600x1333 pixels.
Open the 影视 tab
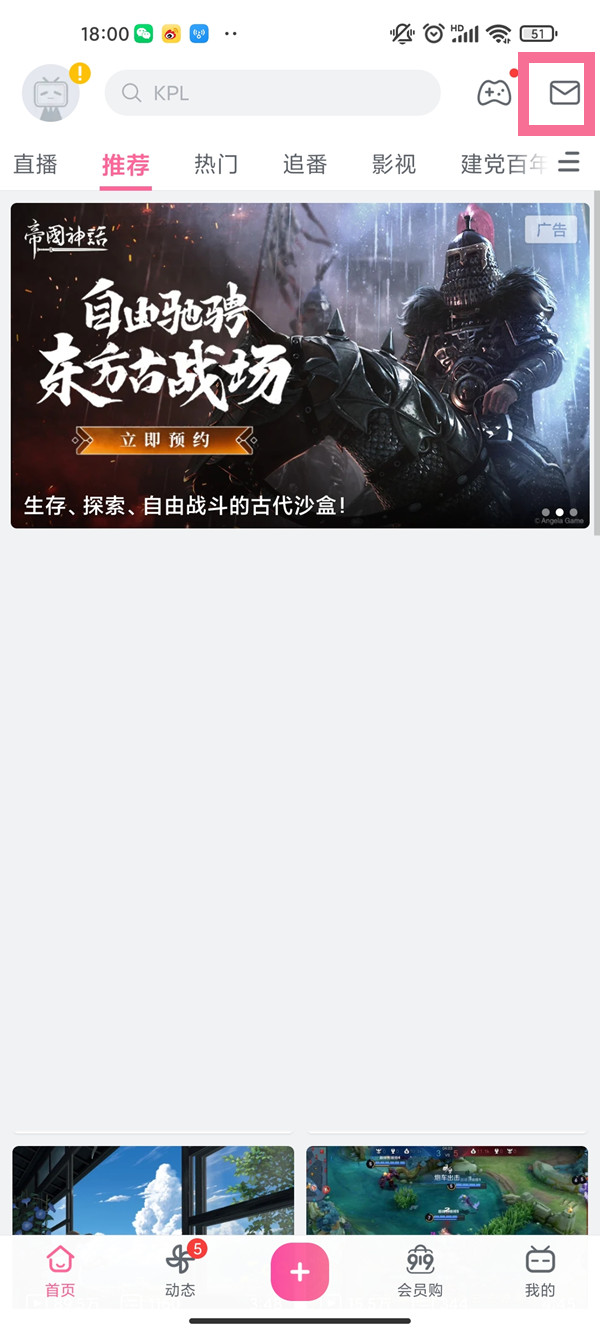click(393, 164)
